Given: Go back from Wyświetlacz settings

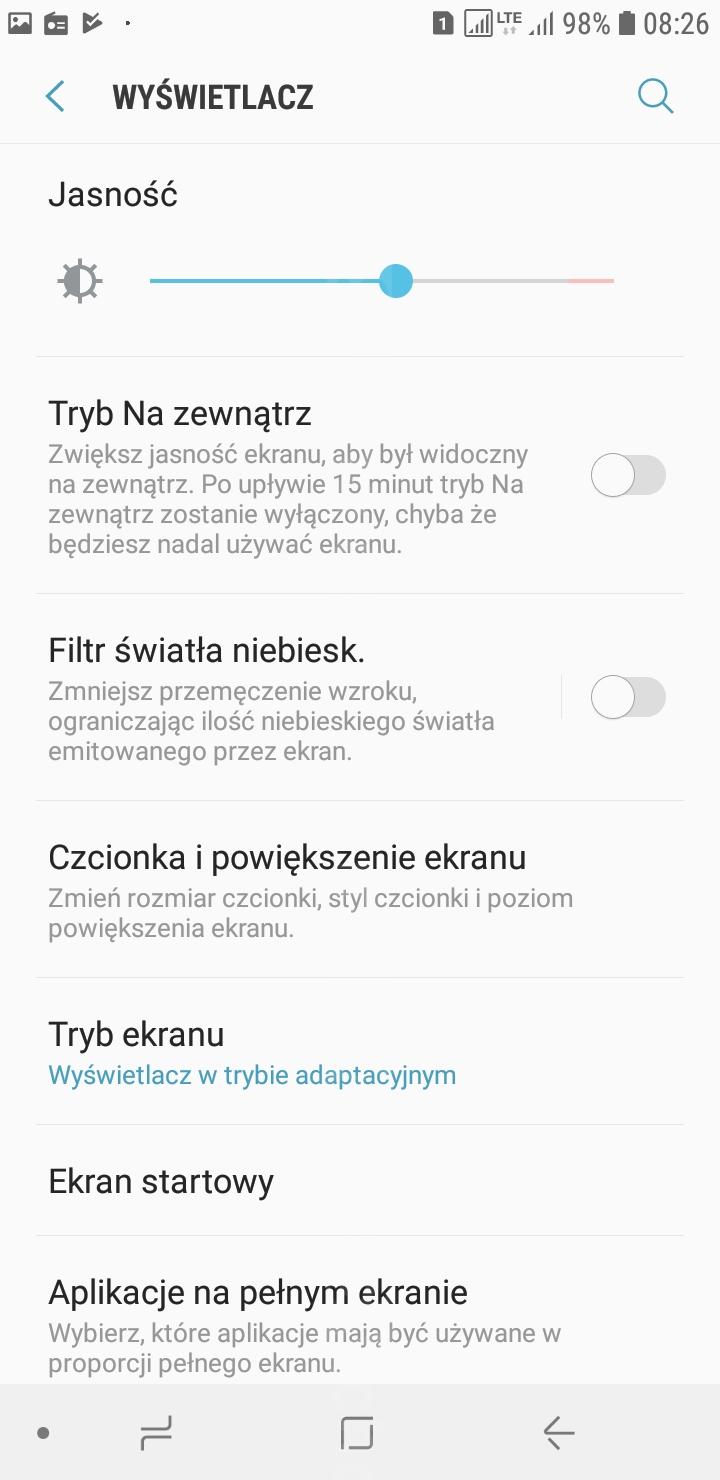Looking at the screenshot, I should coord(55,97).
